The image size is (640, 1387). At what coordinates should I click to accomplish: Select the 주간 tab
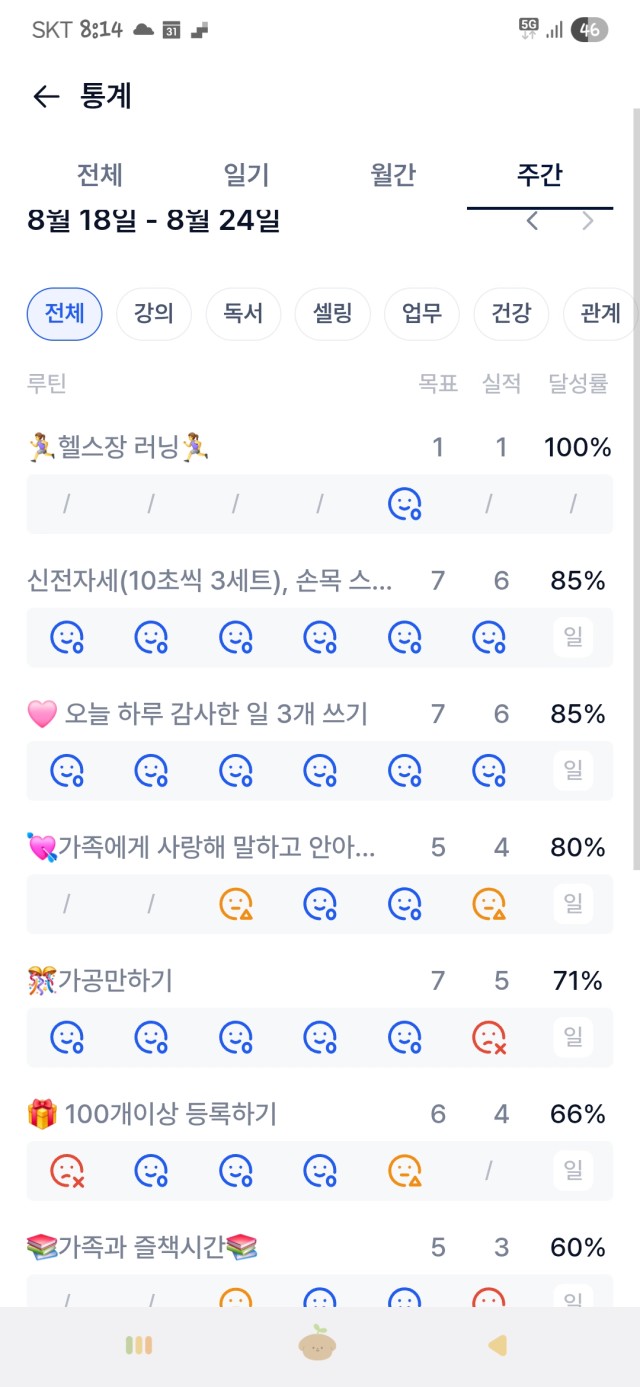[539, 175]
